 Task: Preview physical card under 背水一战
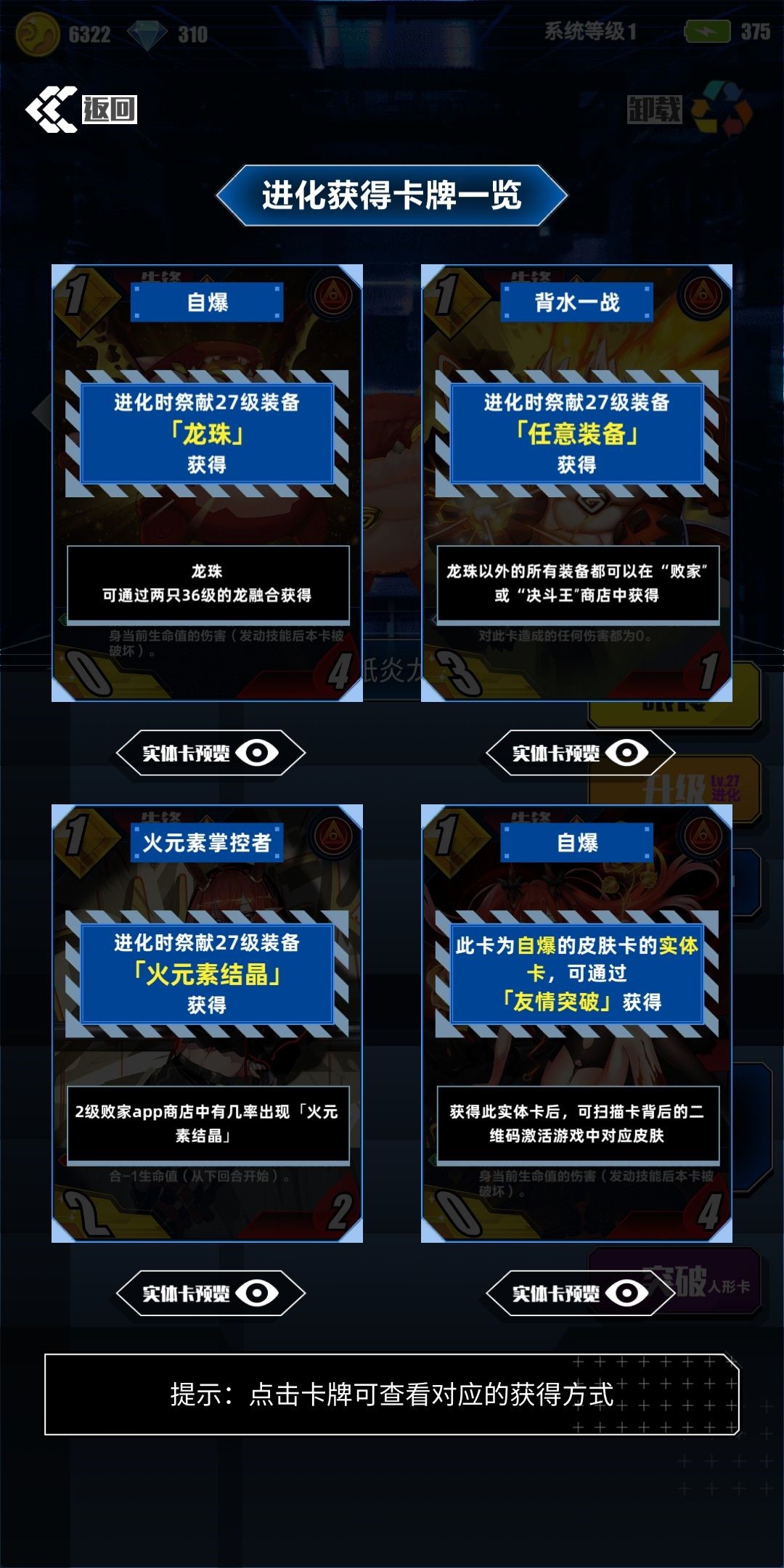580,753
